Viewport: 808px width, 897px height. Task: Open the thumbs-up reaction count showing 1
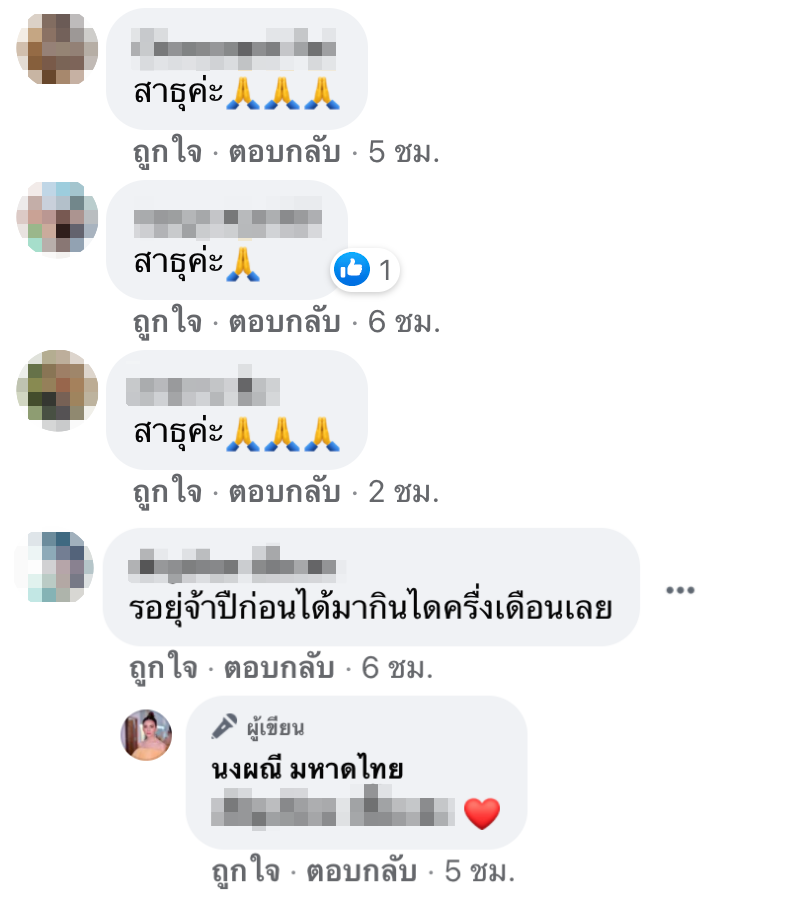365,269
